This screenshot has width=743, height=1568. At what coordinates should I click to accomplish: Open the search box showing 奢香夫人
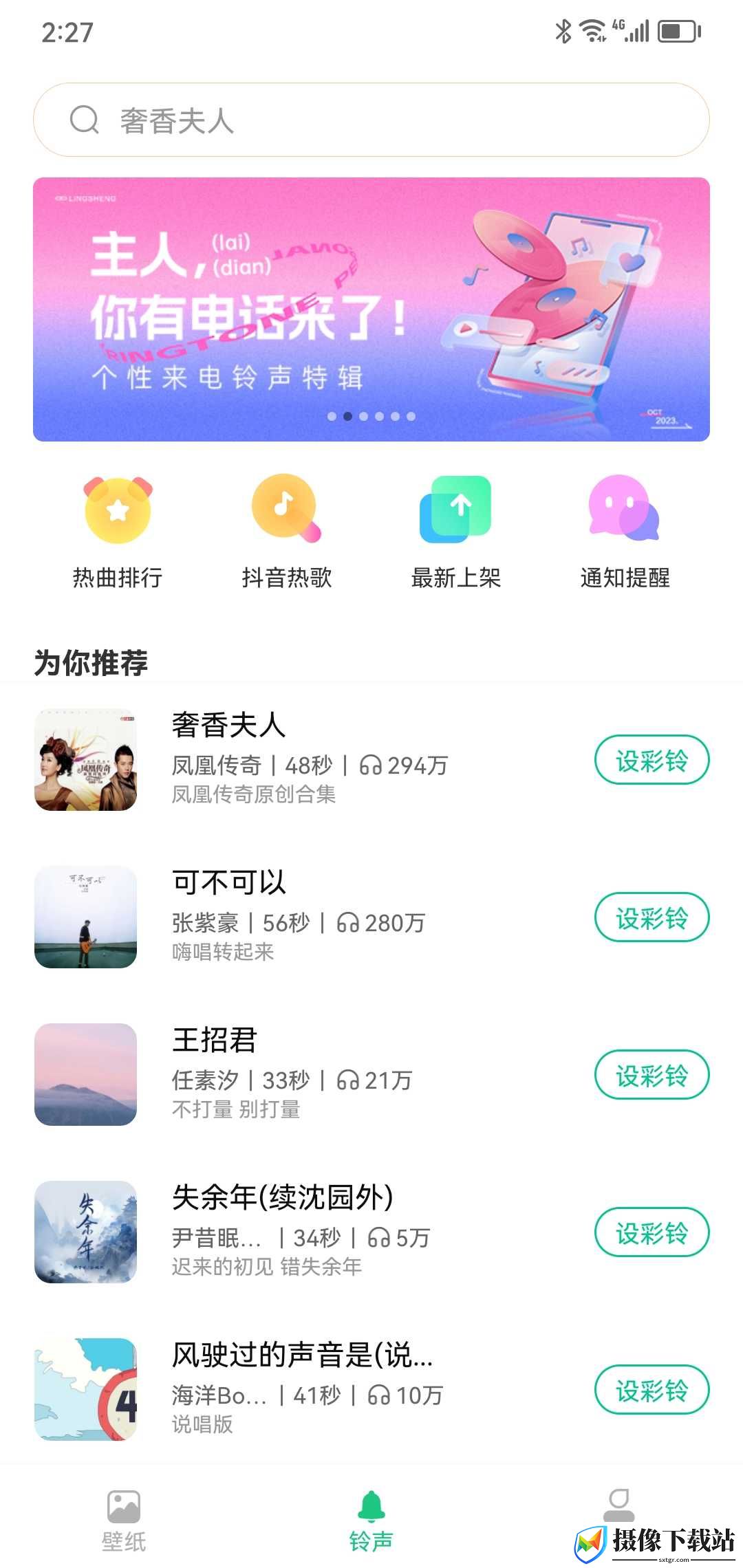(371, 120)
